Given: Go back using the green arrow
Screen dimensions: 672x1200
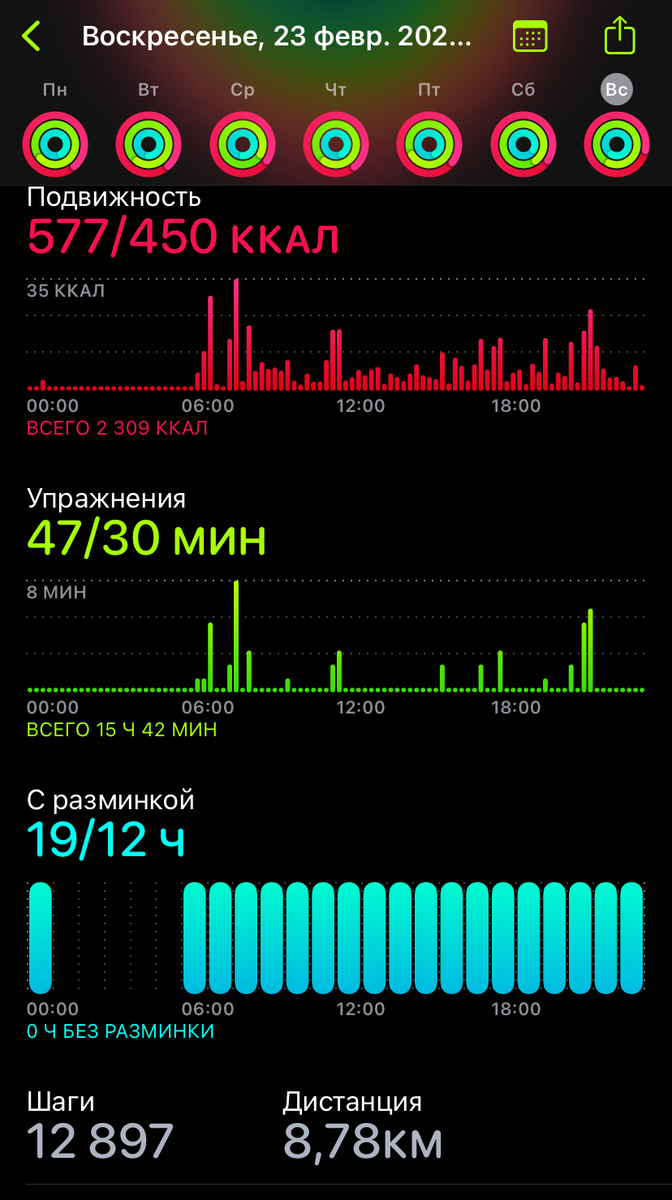Looking at the screenshot, I should point(32,37).
